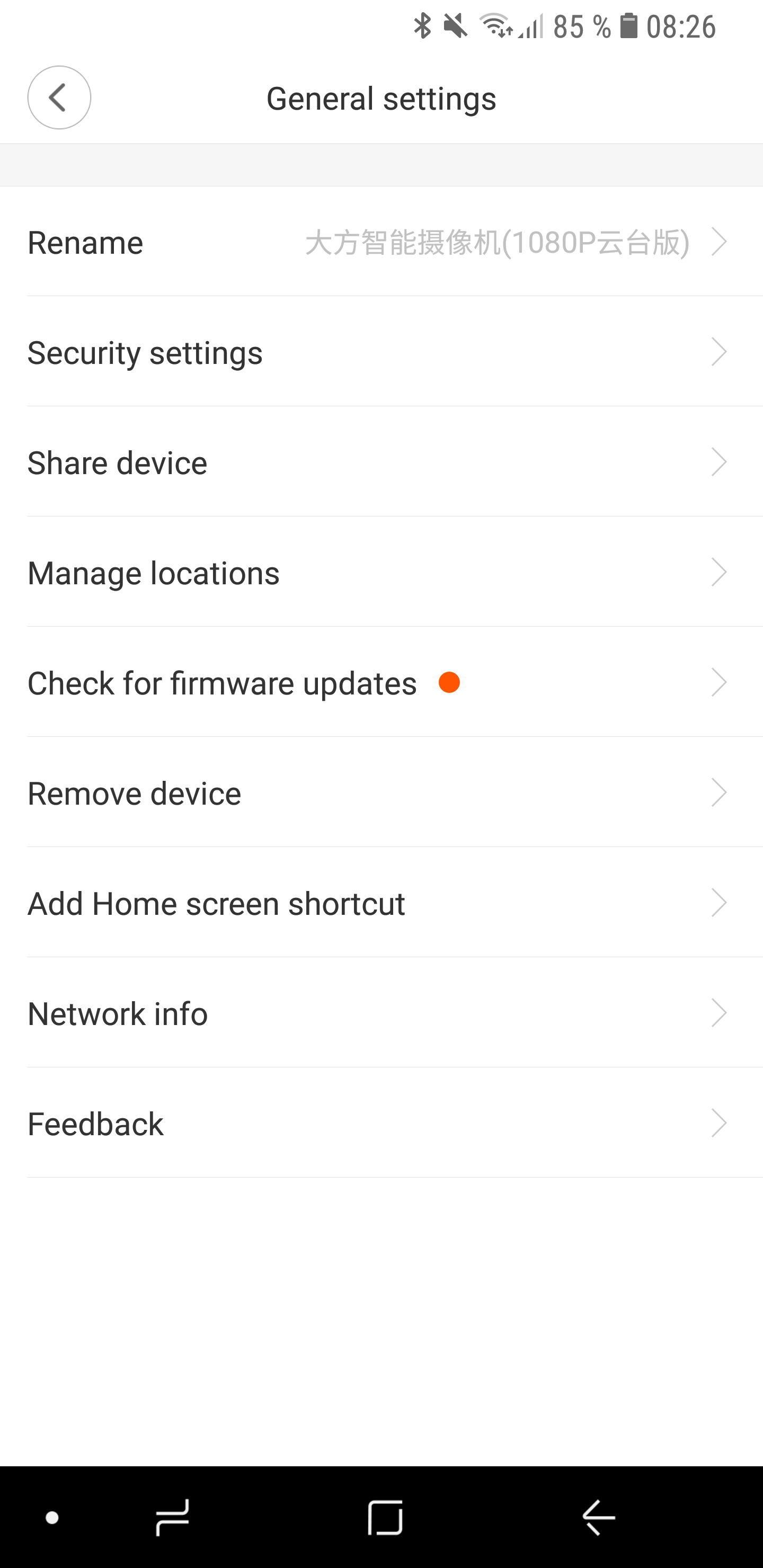Screen dimensions: 763x1568
Task: Check for firmware updates
Action: (x=381, y=683)
